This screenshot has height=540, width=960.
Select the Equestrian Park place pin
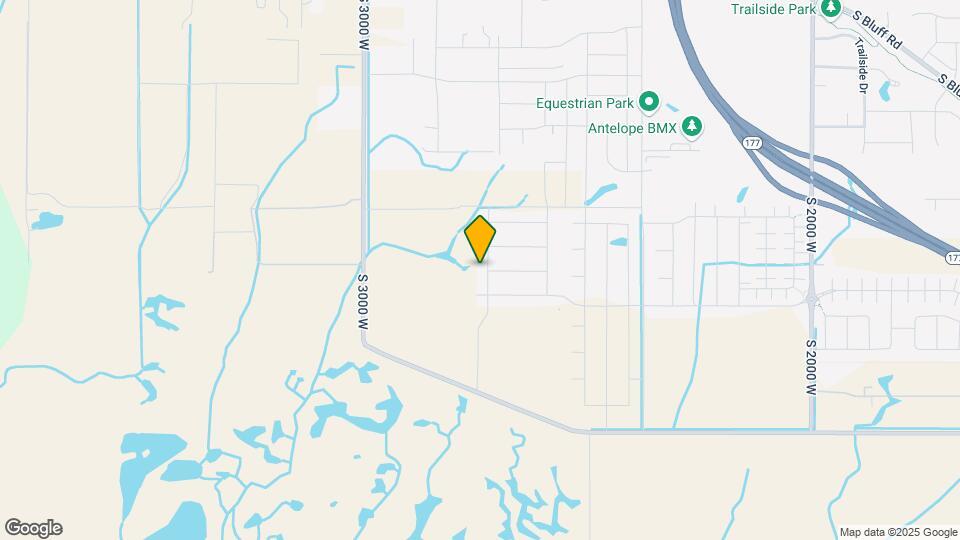coord(648,101)
